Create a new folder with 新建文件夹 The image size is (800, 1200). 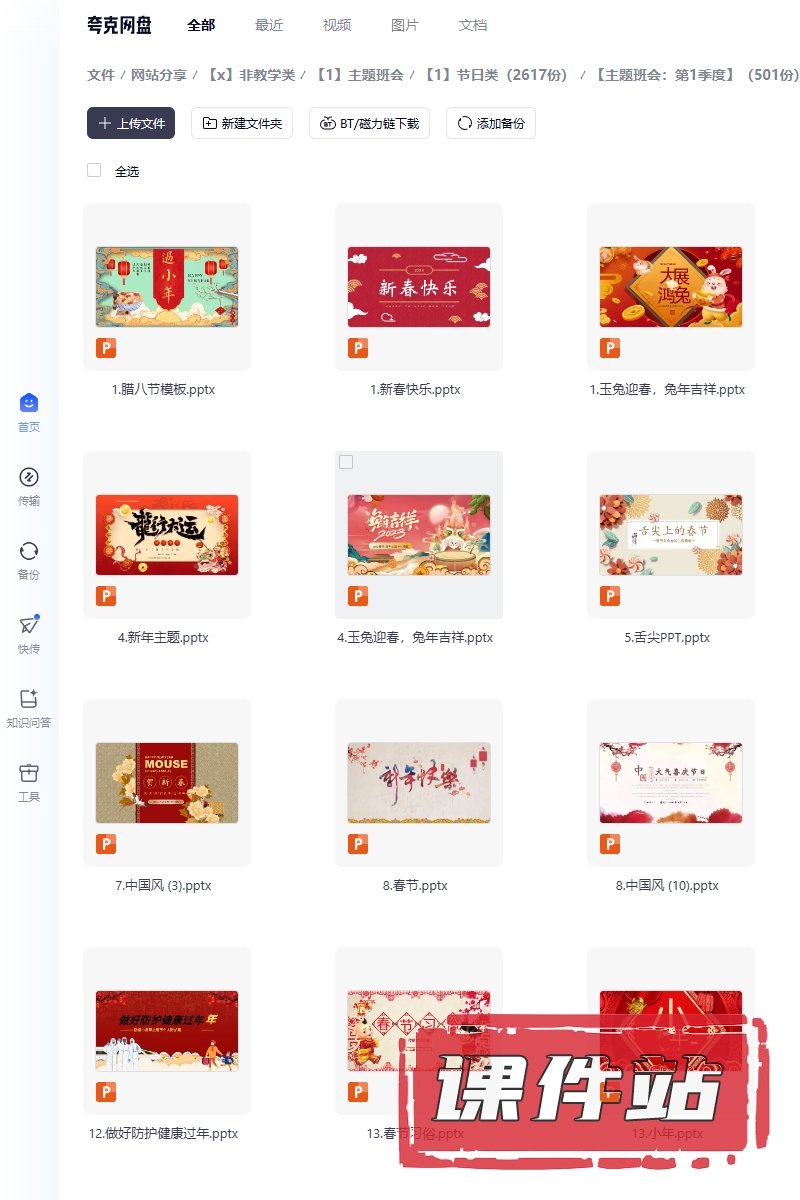coord(242,124)
